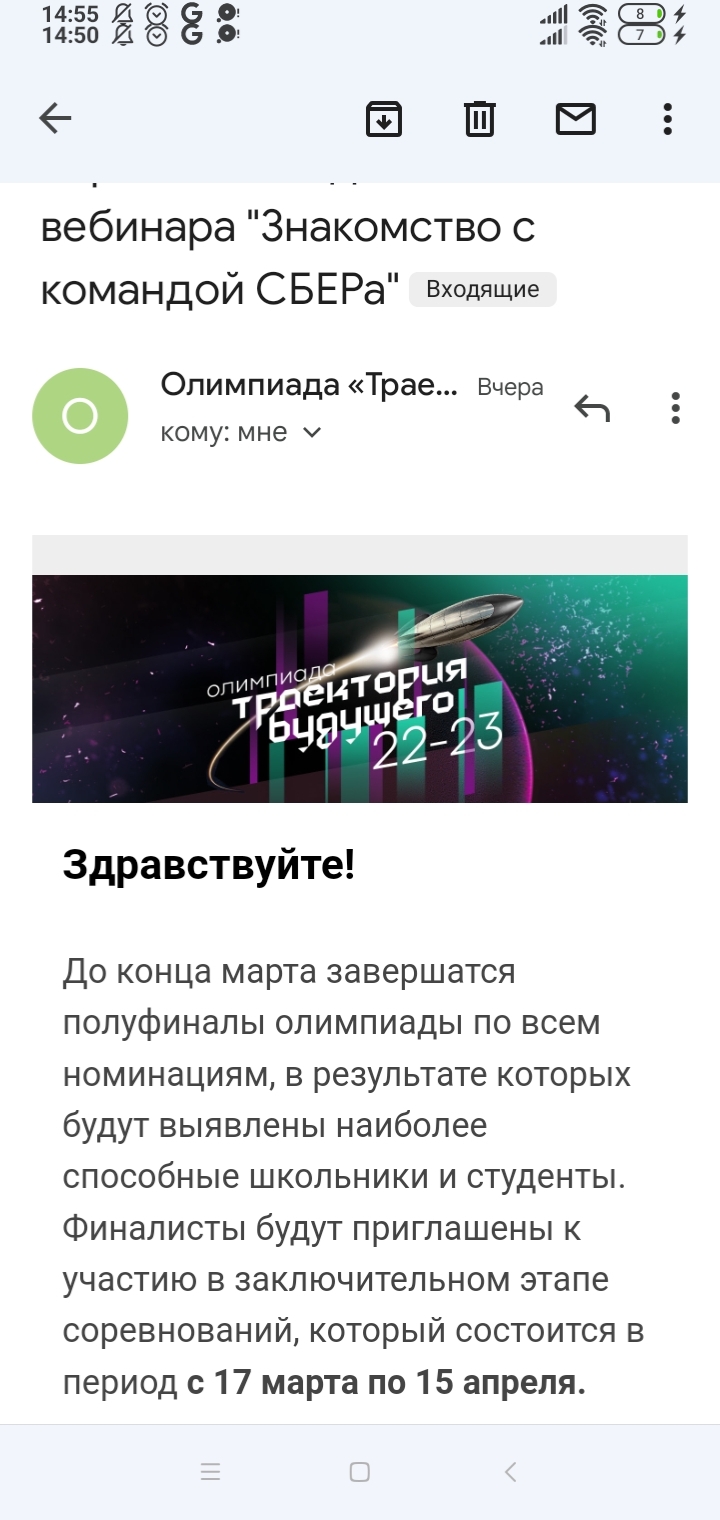Image resolution: width=720 pixels, height=1520 pixels.
Task: Mark the email as unread
Action: click(x=576, y=119)
